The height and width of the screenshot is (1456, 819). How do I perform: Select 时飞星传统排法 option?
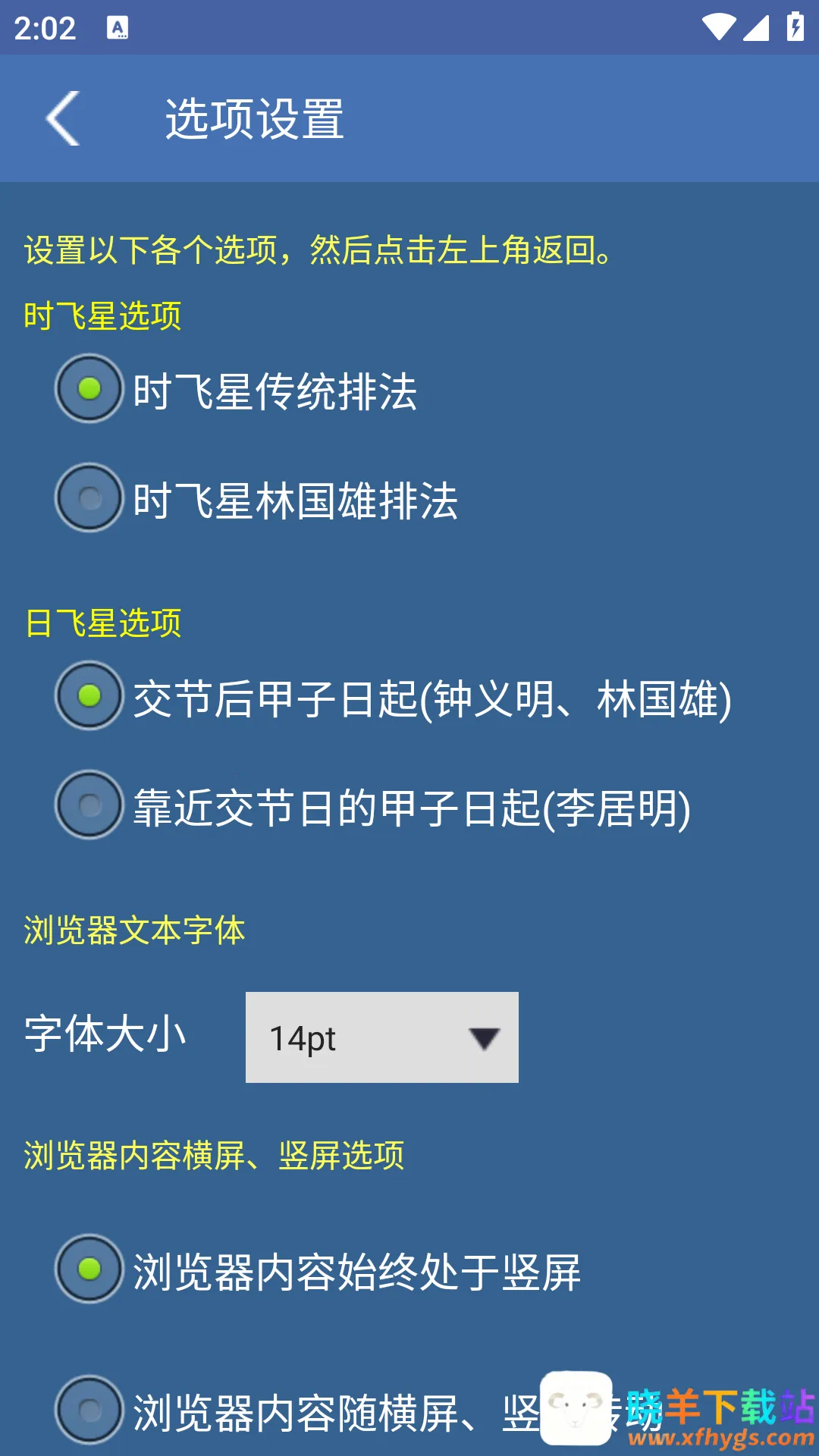[x=89, y=389]
